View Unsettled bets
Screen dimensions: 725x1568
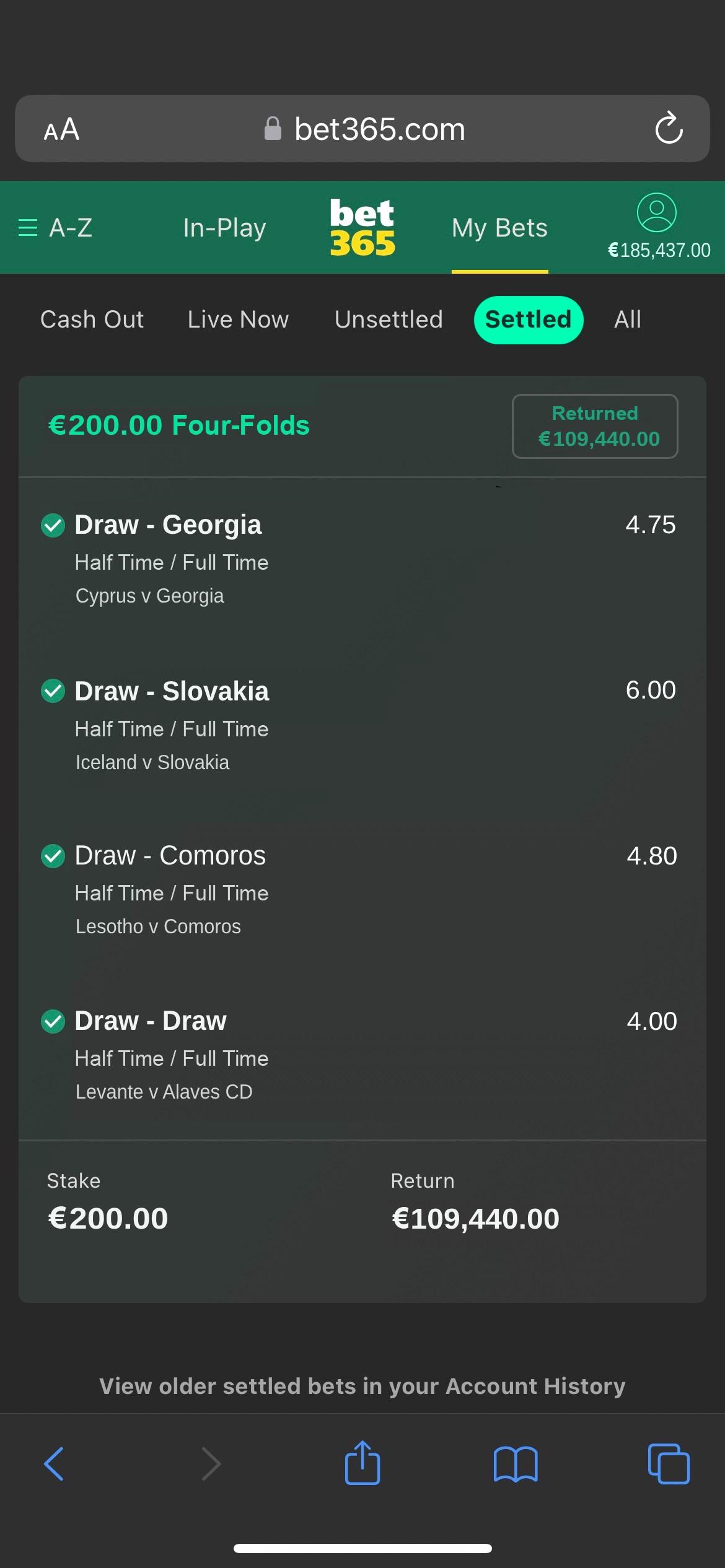[389, 320]
